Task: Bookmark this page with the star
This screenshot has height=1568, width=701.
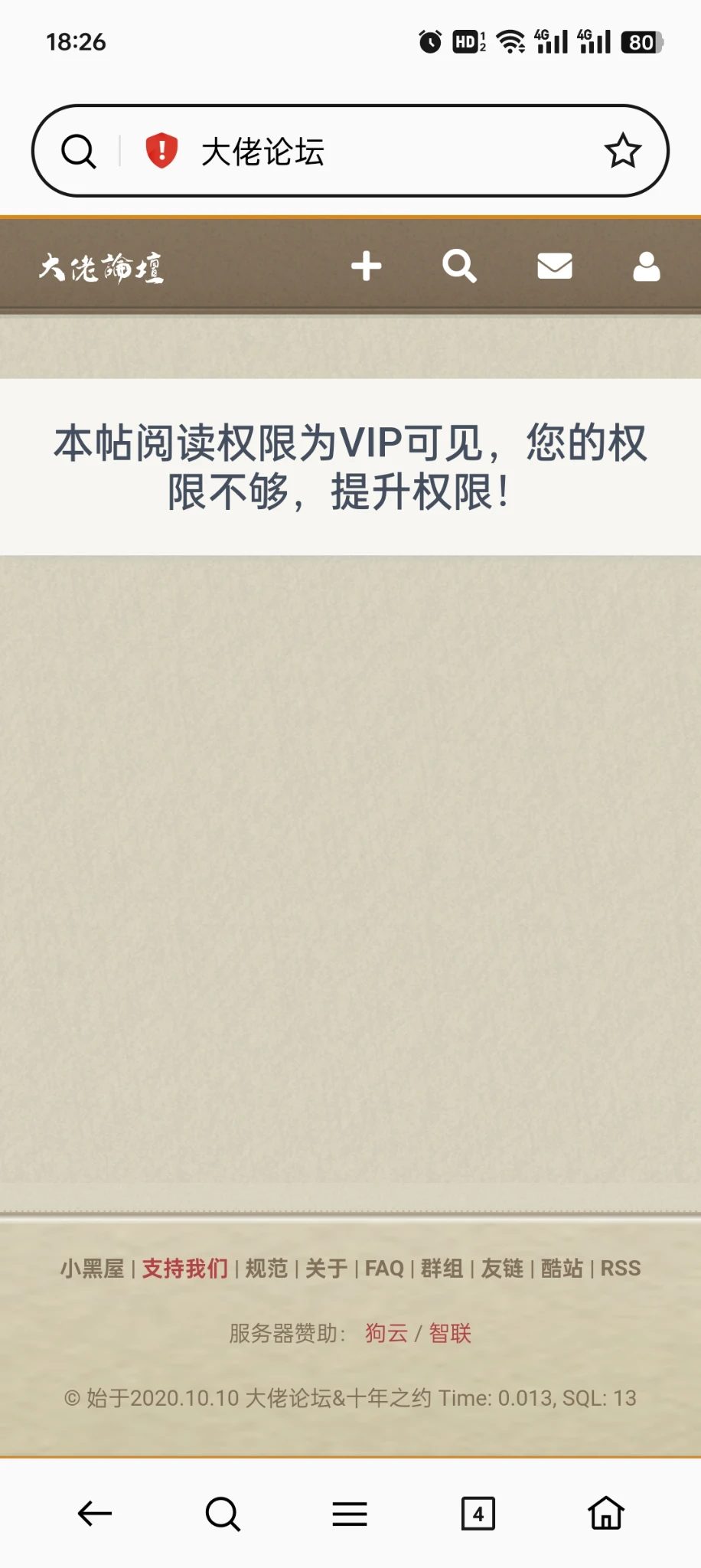Action: coord(623,151)
